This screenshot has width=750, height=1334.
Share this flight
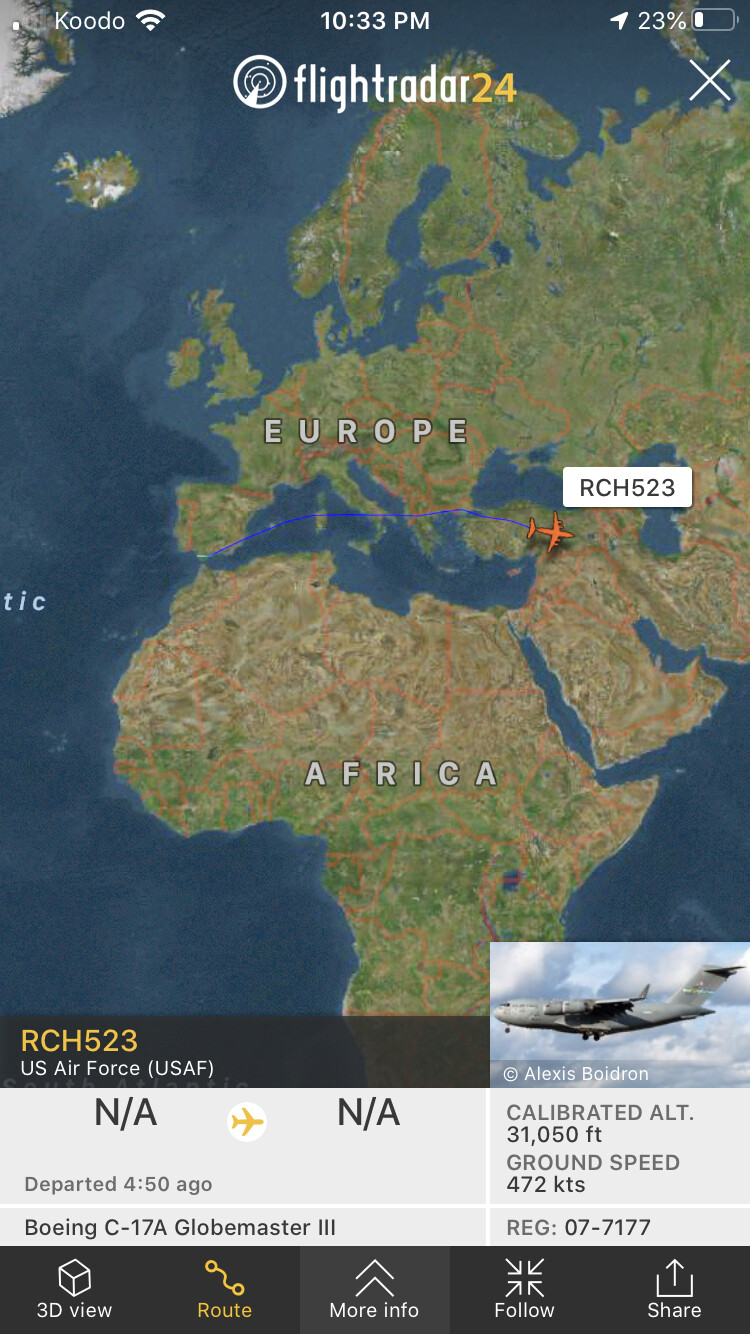(x=674, y=1289)
